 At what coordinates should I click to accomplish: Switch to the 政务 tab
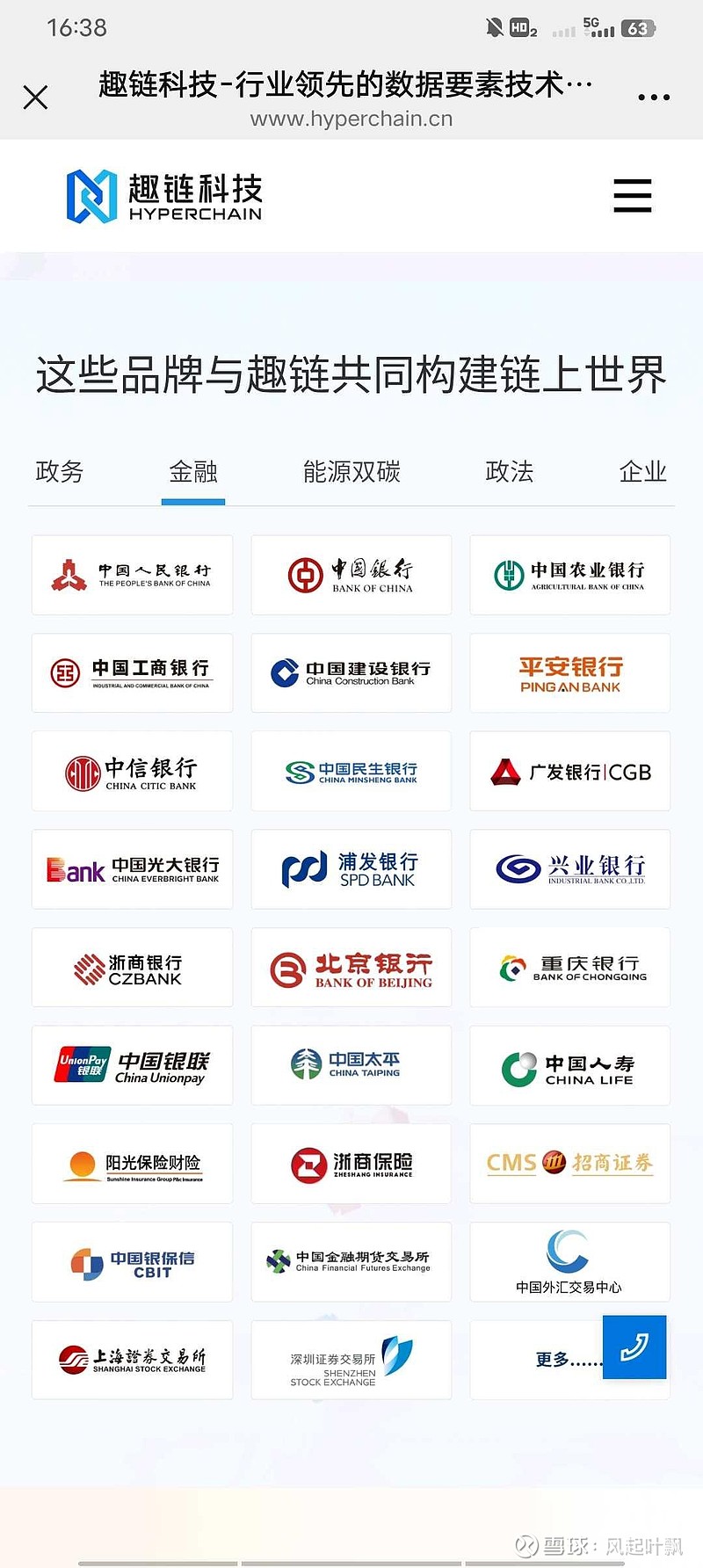tap(58, 472)
